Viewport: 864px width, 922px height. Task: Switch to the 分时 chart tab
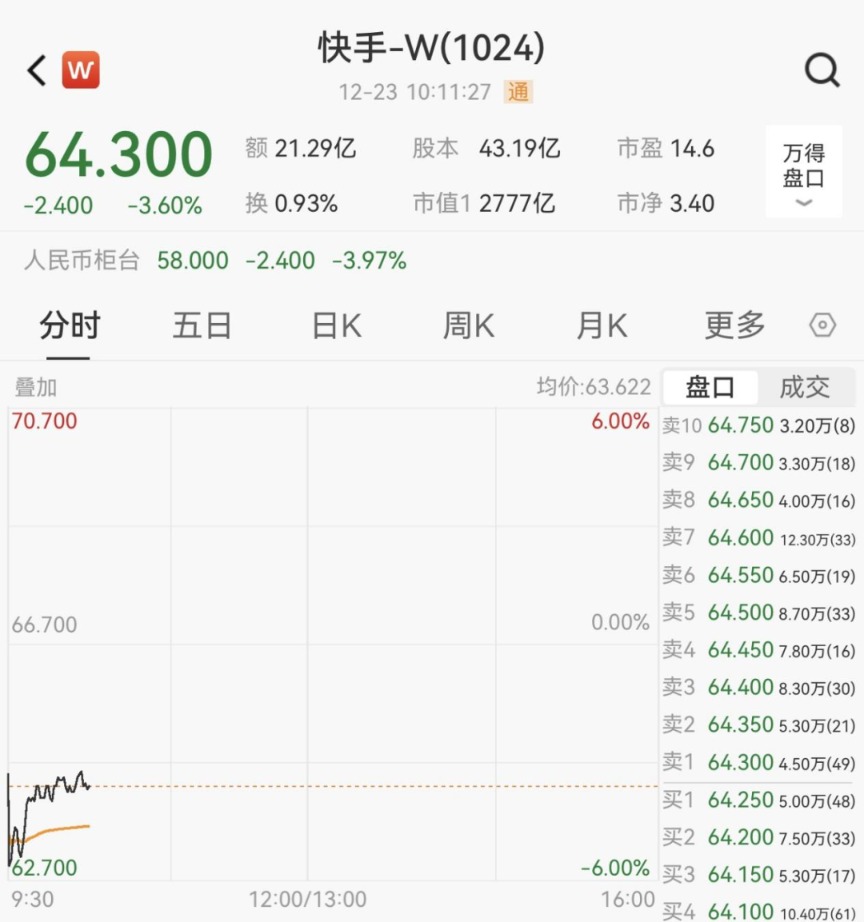[70, 326]
